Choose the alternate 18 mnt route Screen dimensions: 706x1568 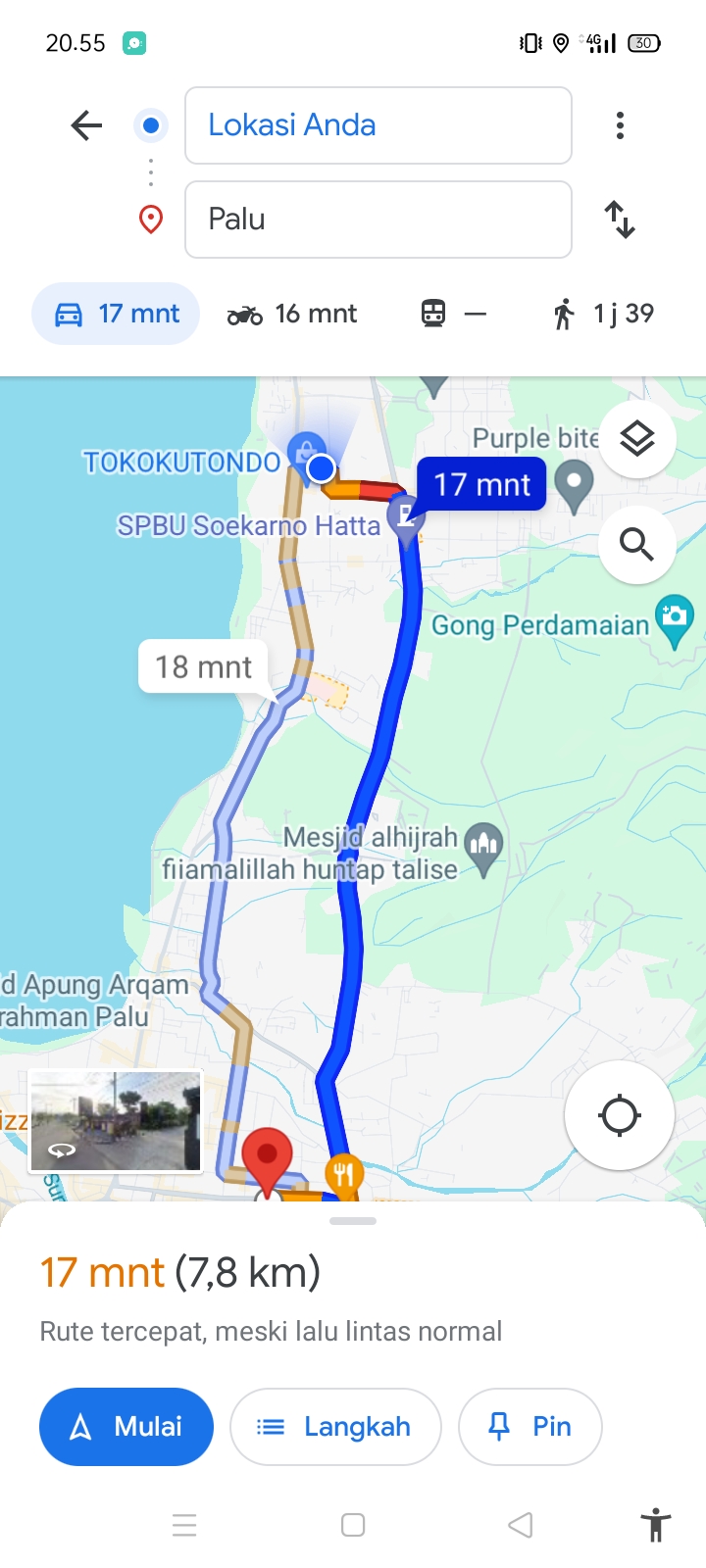pos(204,666)
